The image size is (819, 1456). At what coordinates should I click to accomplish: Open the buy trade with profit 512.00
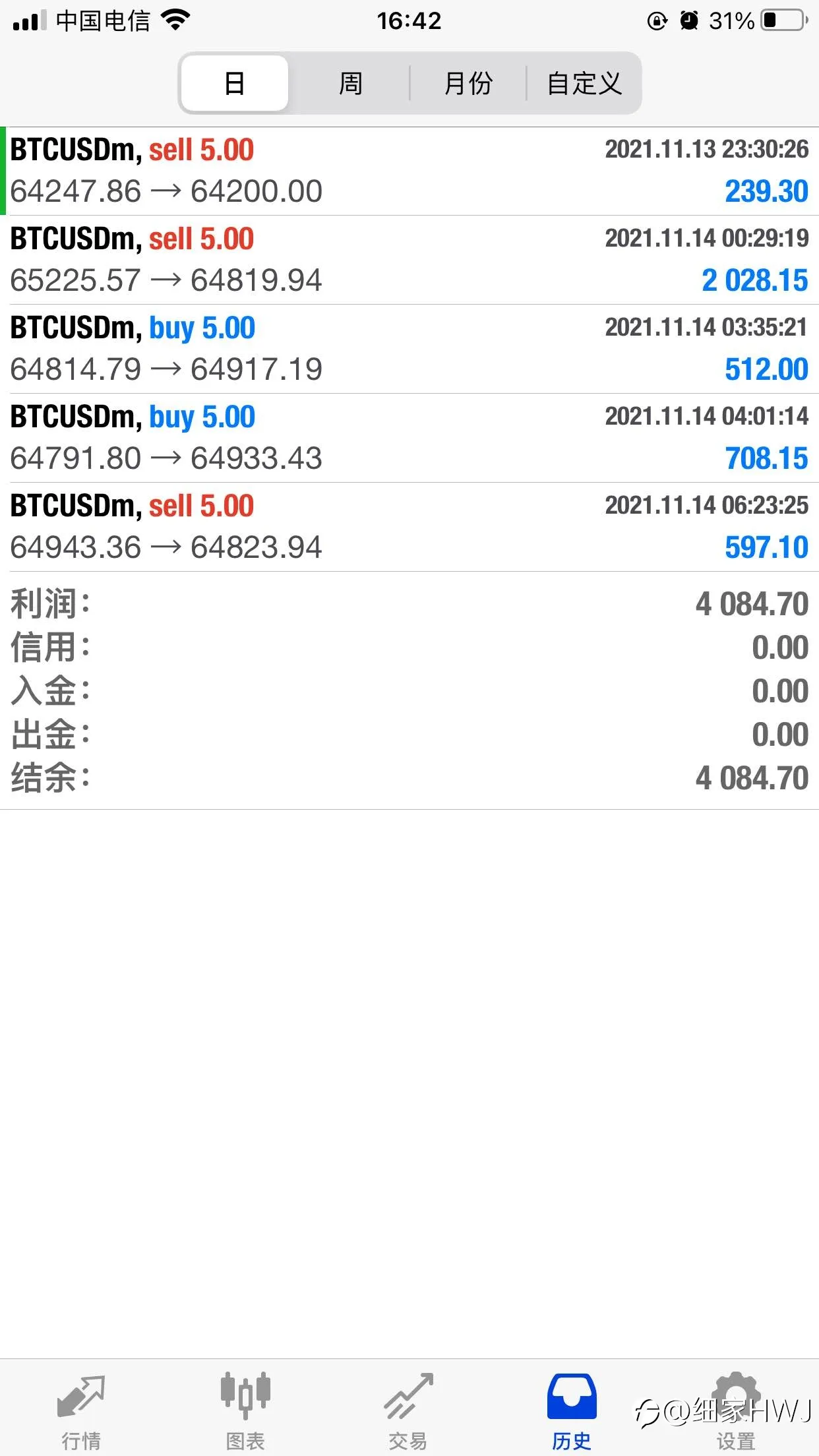(409, 349)
